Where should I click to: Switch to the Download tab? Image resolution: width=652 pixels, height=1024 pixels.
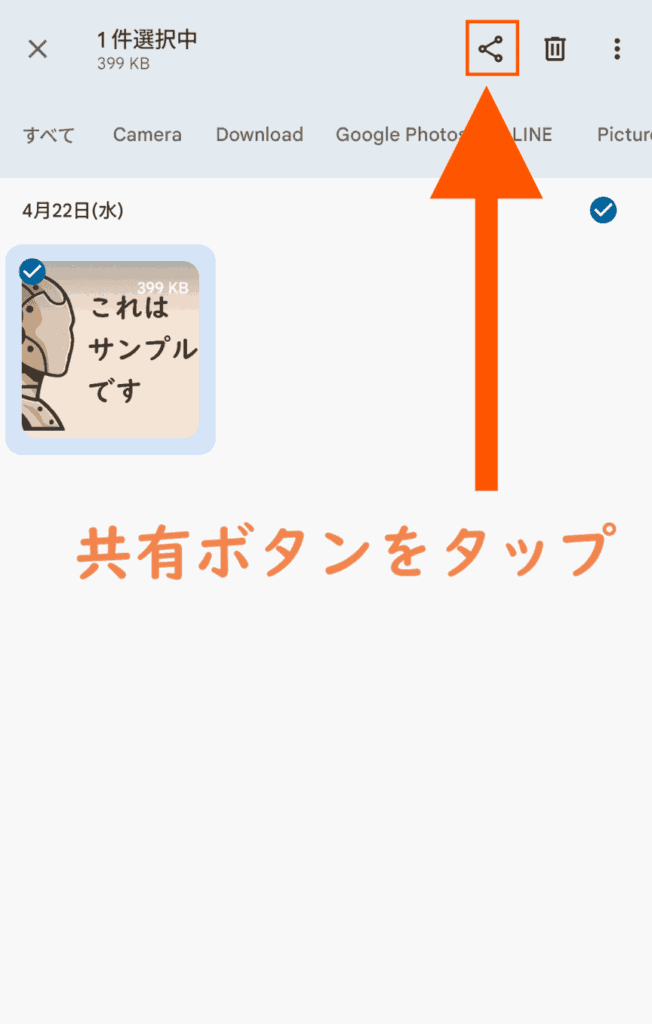click(259, 135)
